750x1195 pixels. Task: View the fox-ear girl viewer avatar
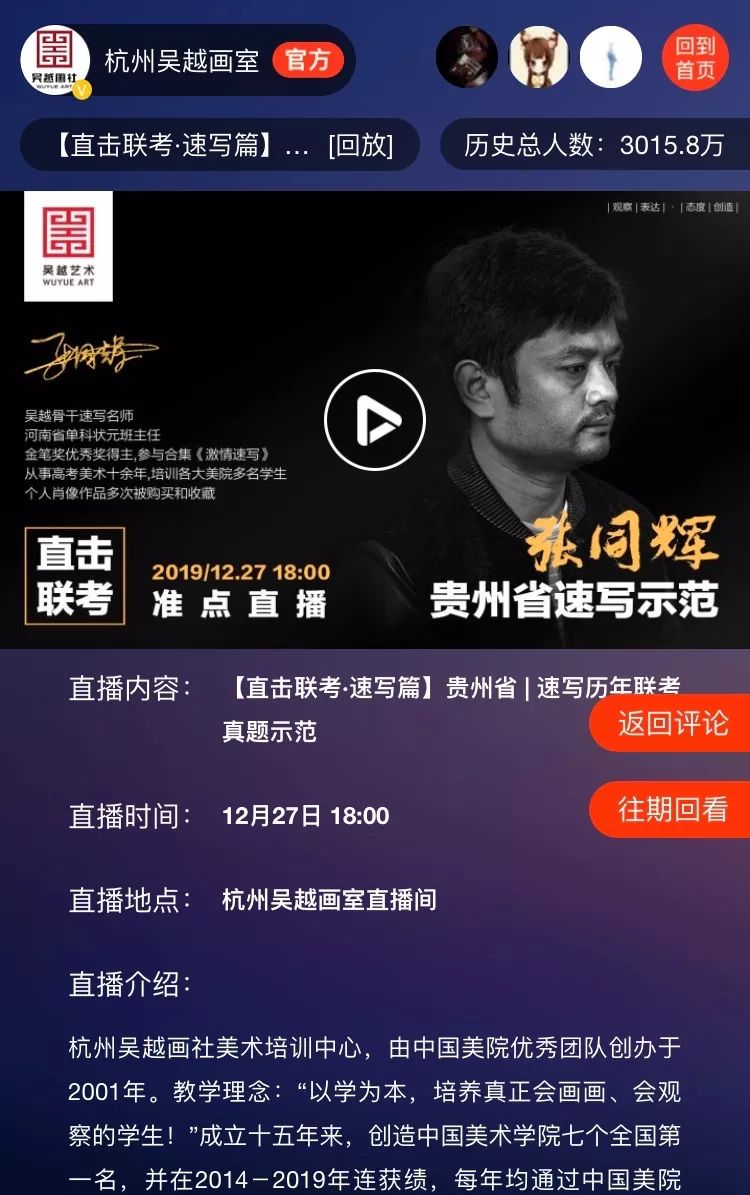(x=539, y=57)
